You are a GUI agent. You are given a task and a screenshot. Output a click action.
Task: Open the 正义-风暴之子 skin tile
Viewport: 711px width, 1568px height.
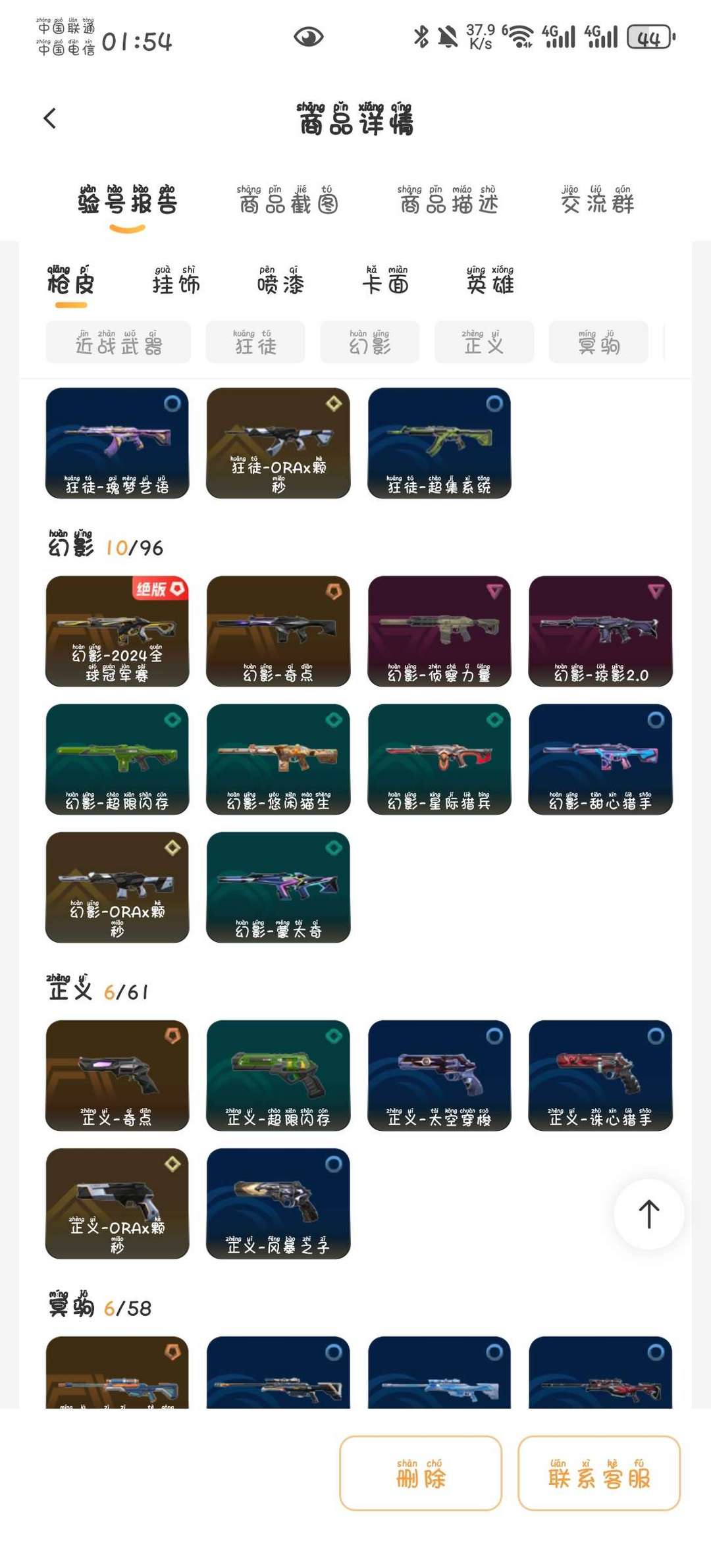click(278, 1203)
